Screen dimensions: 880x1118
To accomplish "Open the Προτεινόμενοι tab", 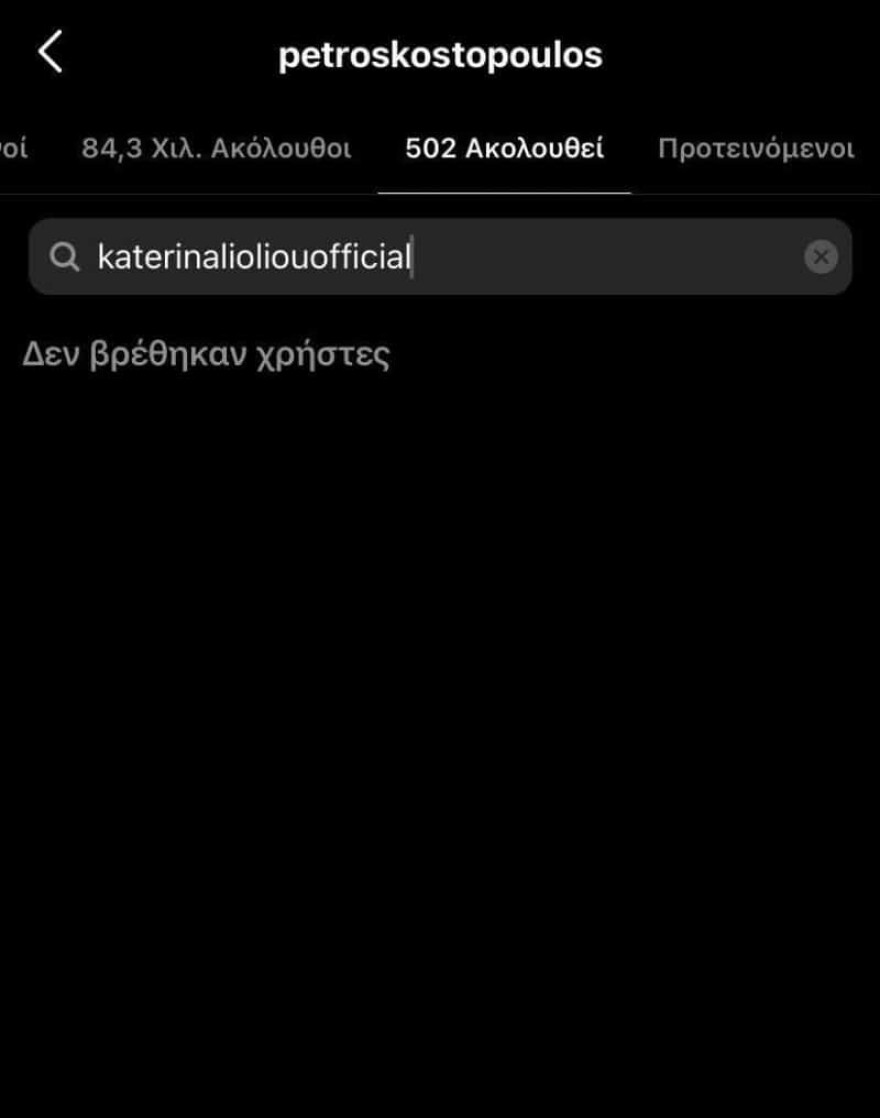I will pyautogui.click(x=756, y=150).
